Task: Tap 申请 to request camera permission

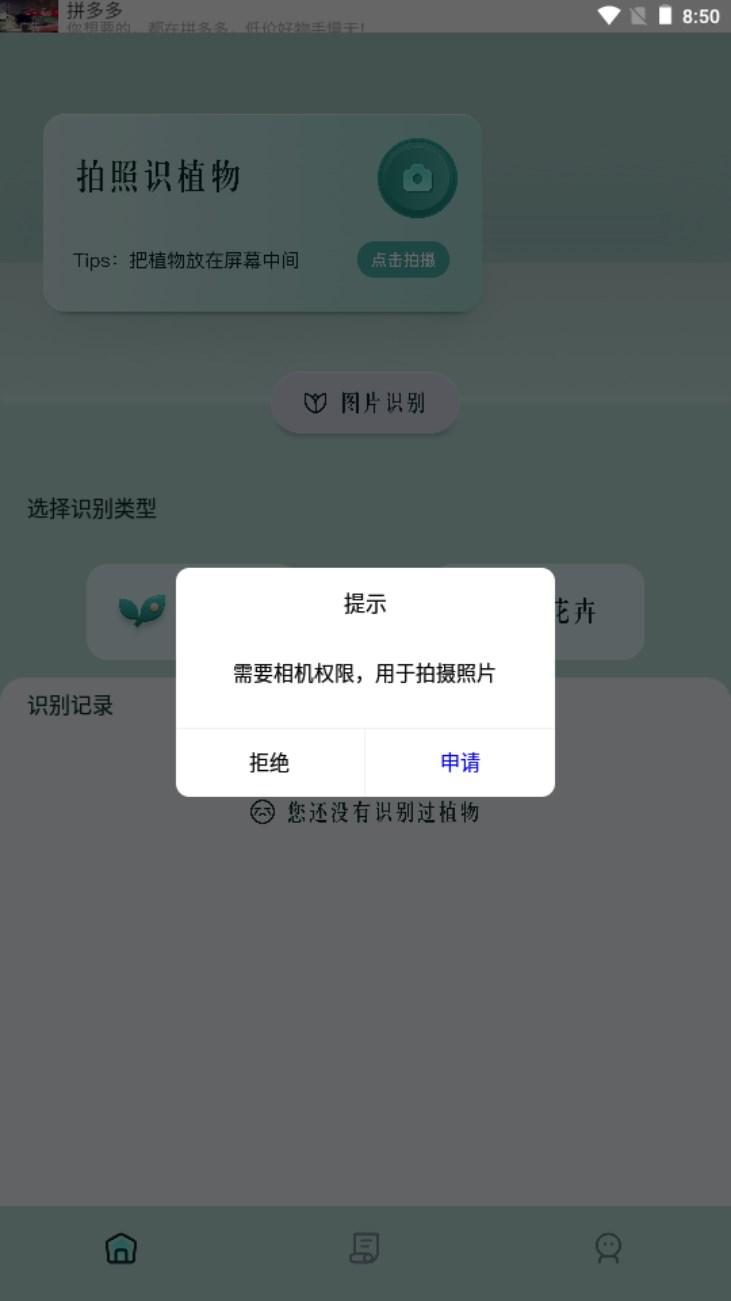Action: [459, 762]
